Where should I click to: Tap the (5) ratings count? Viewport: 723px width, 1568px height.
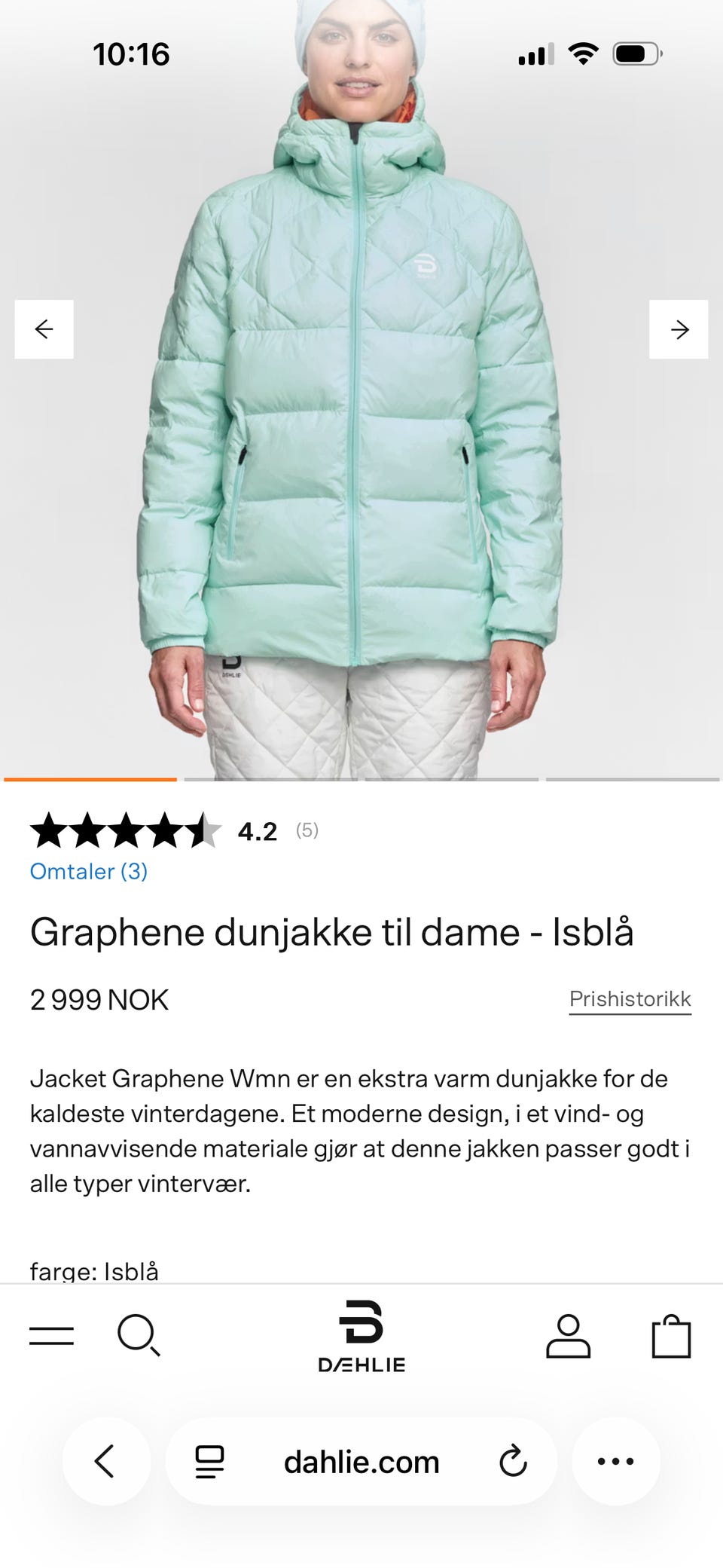click(307, 830)
